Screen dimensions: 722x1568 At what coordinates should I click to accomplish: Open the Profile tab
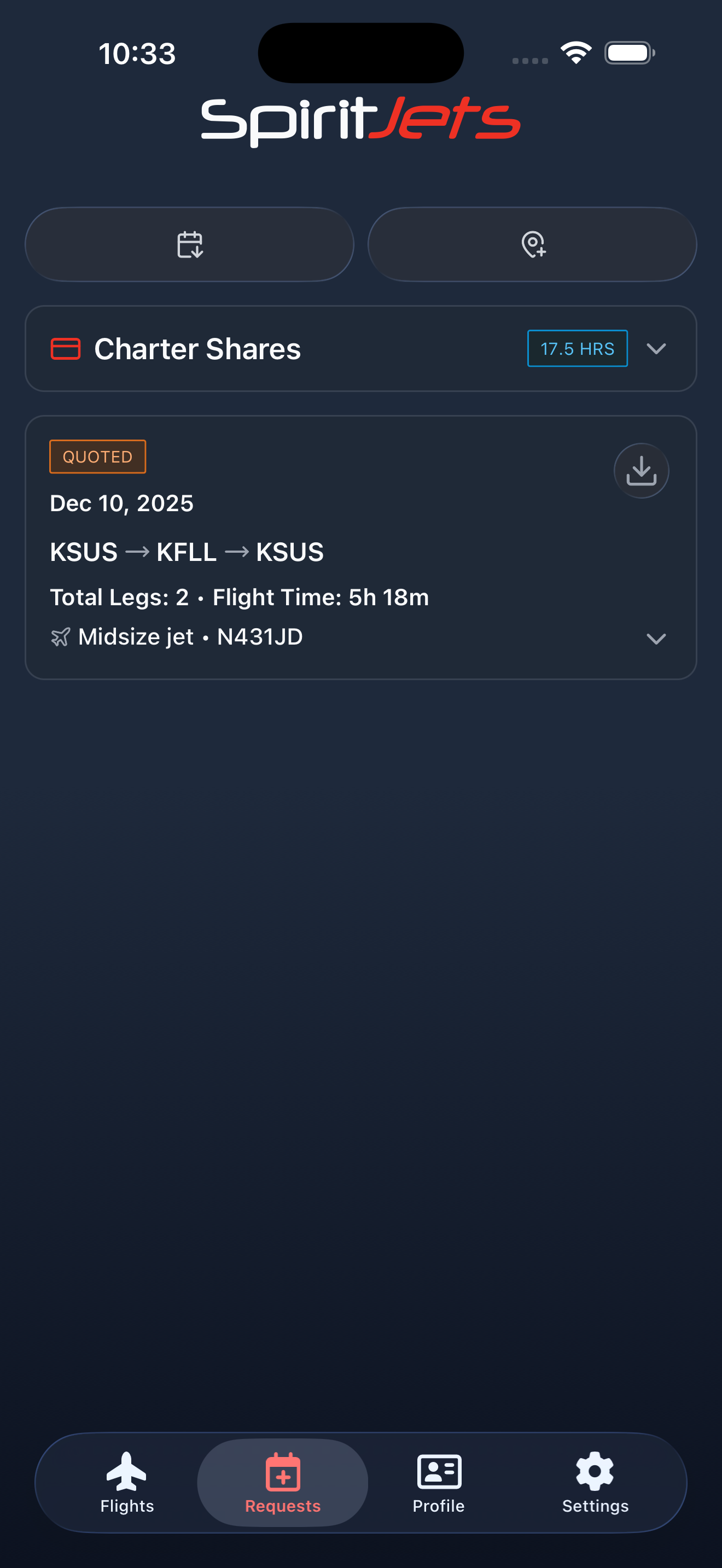pyautogui.click(x=438, y=1483)
